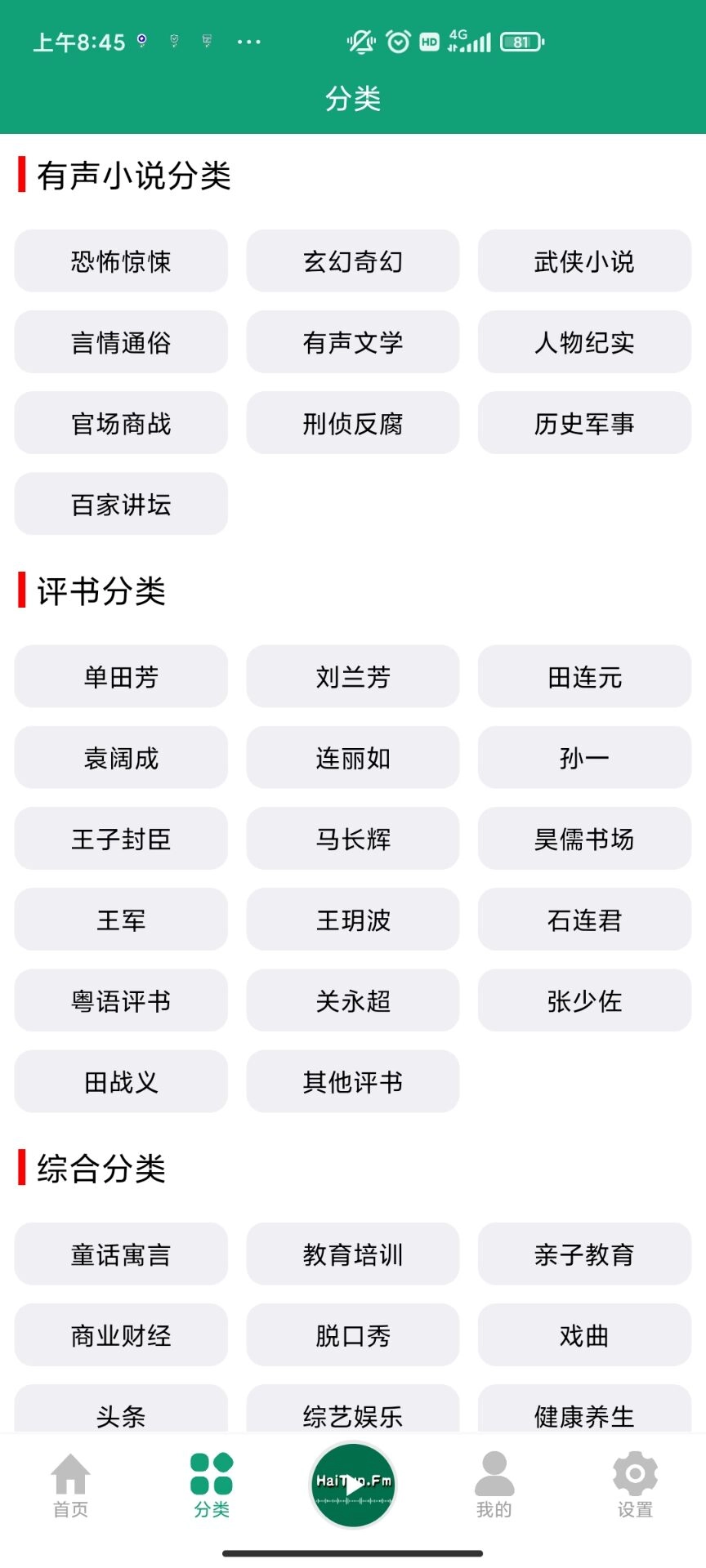The height and width of the screenshot is (1568, 706).
Task: Open the 单田芳 storyteller category
Action: 120,676
